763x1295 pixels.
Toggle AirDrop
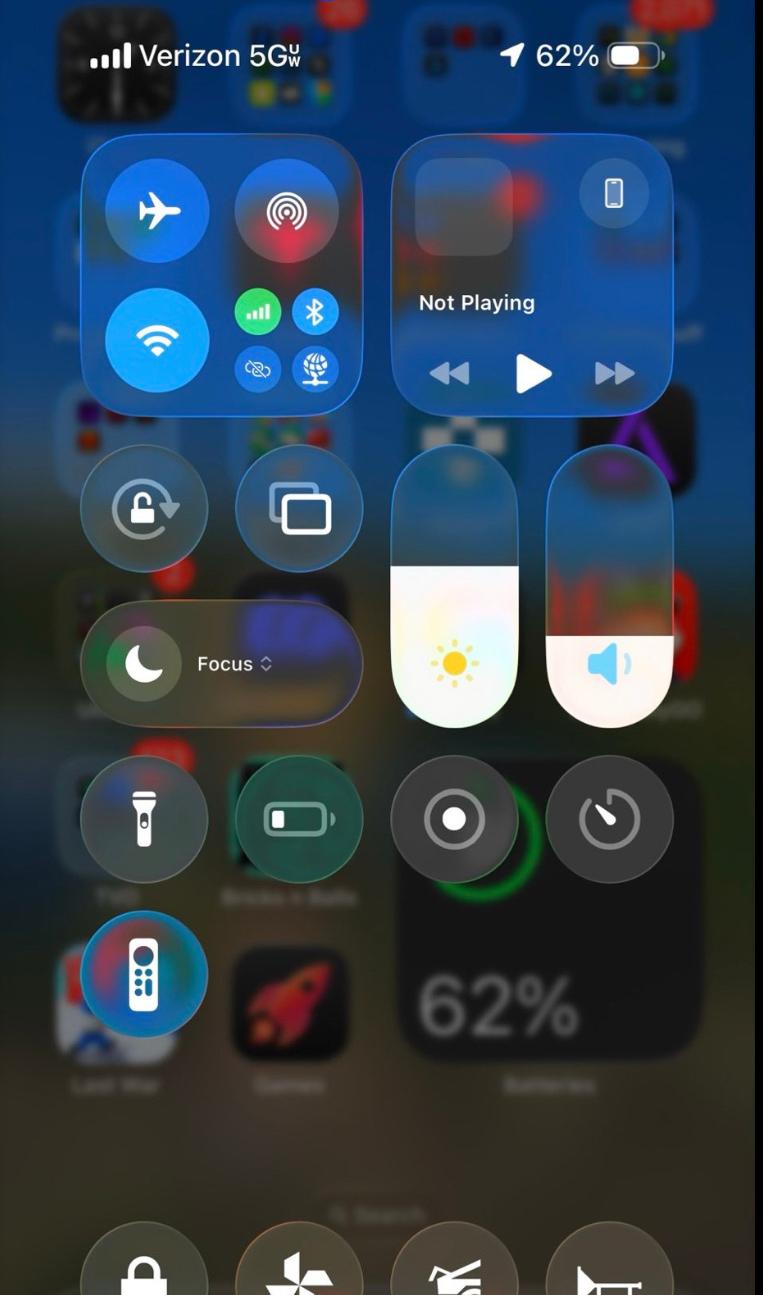[x=287, y=211]
